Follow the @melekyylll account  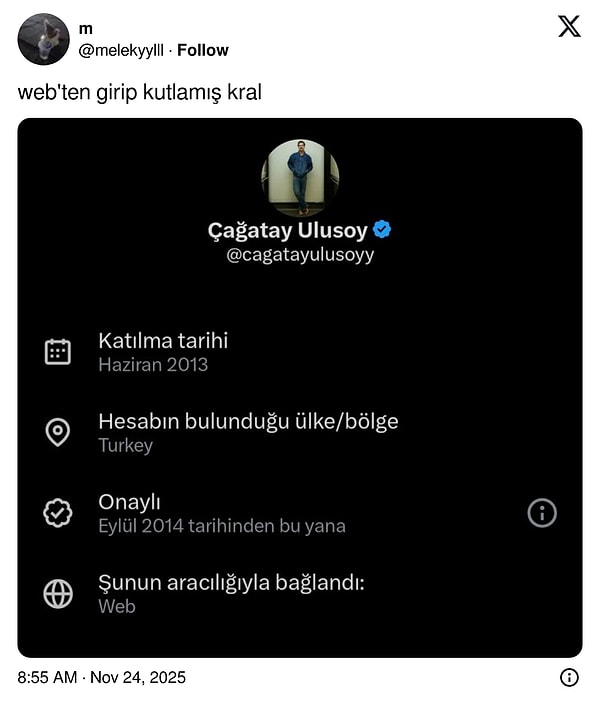click(x=203, y=50)
